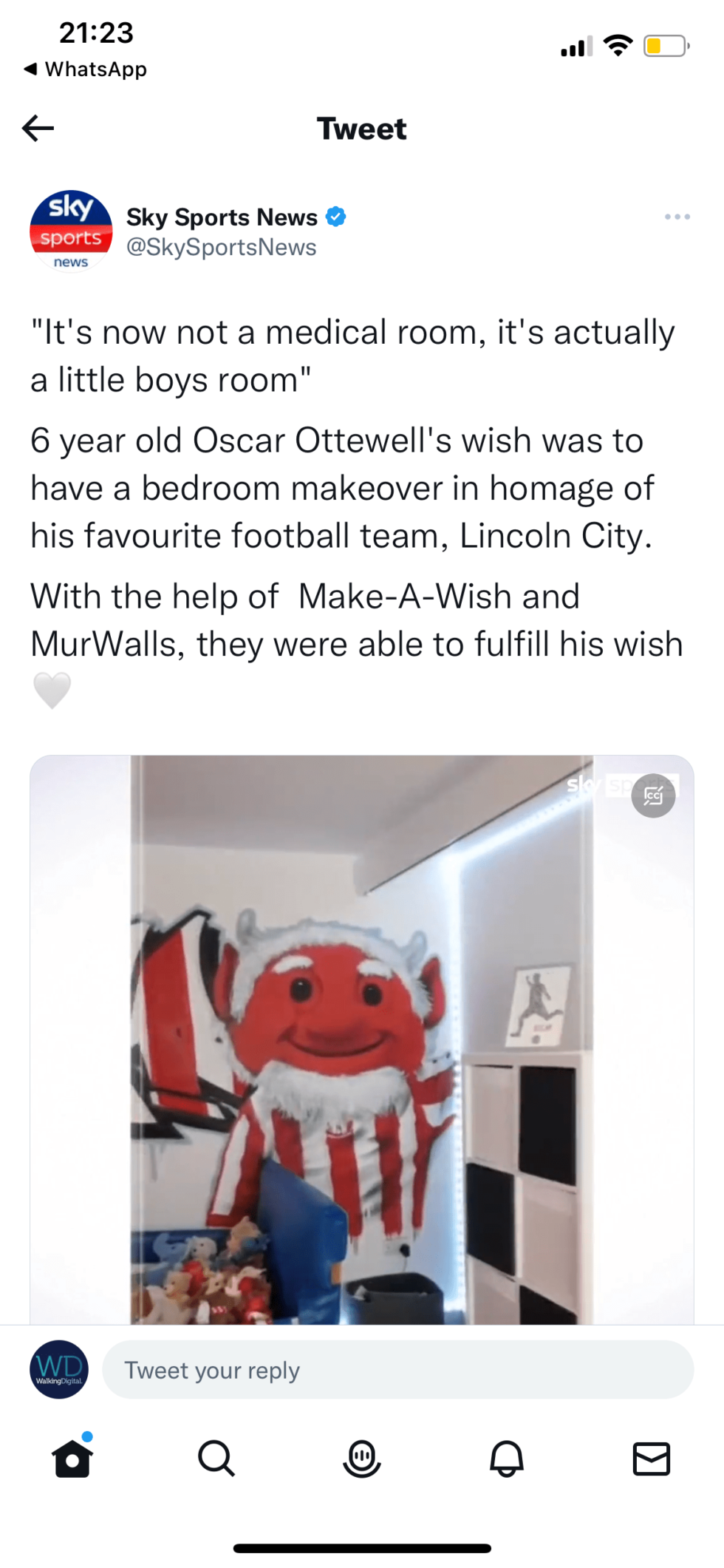The height and width of the screenshot is (1568, 724).
Task: Select the Tweet title header
Action: 361,128
